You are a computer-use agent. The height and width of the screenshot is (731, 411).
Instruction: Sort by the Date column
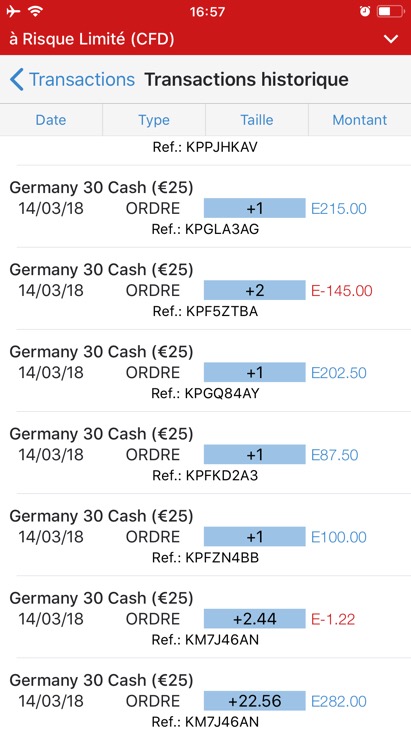[x=51, y=120]
